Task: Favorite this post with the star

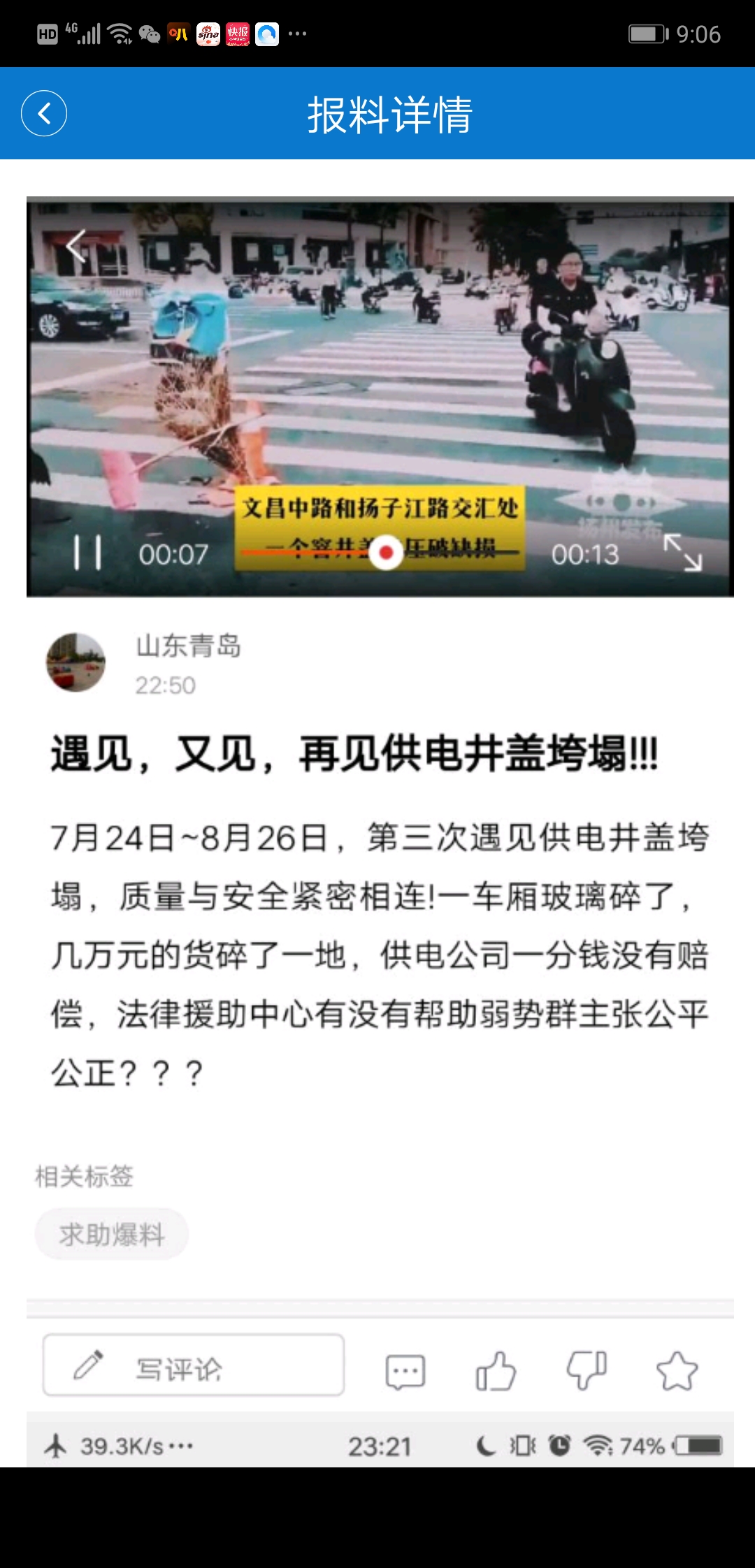Action: (x=677, y=1371)
